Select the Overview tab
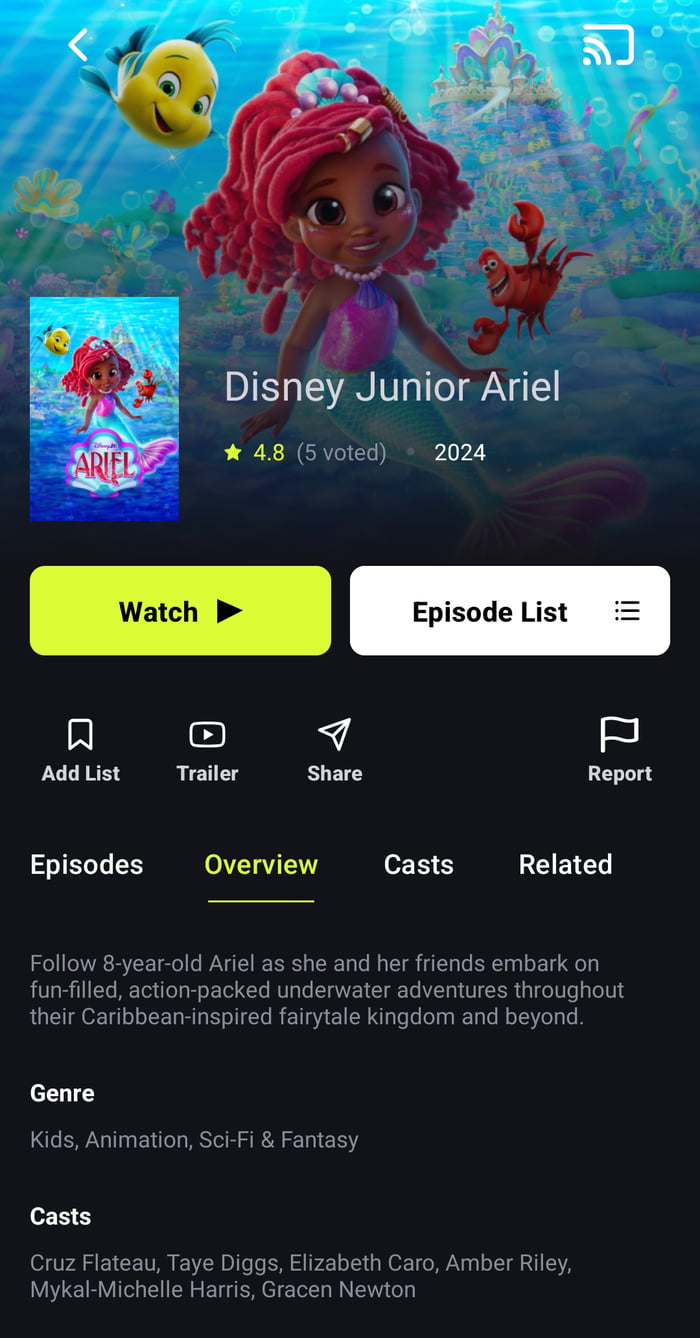 point(261,865)
